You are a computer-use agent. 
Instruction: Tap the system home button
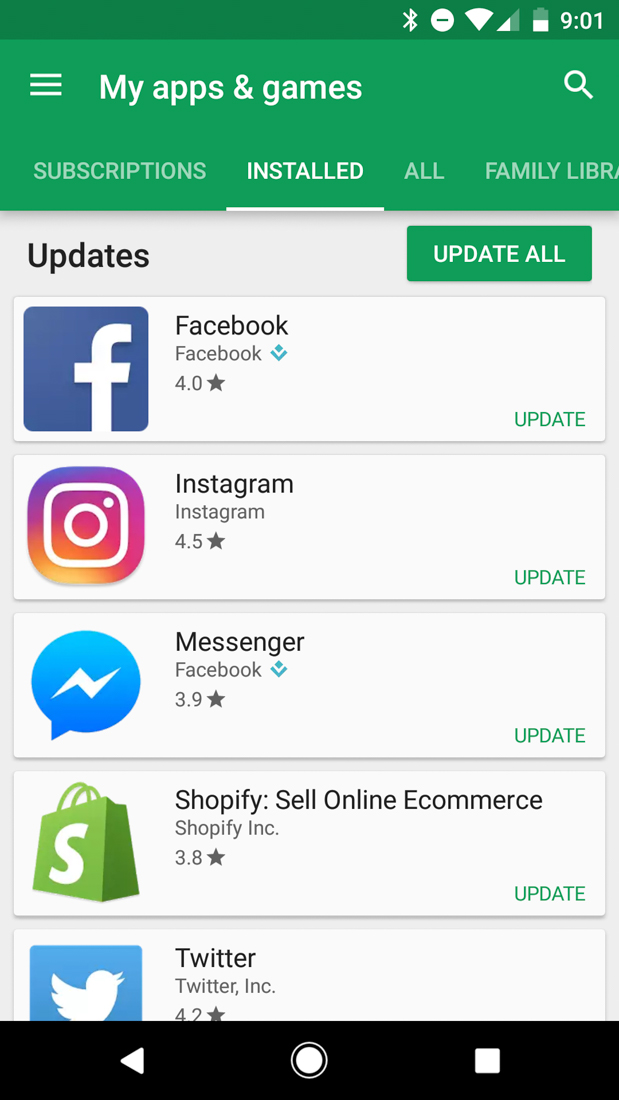(x=309, y=1060)
